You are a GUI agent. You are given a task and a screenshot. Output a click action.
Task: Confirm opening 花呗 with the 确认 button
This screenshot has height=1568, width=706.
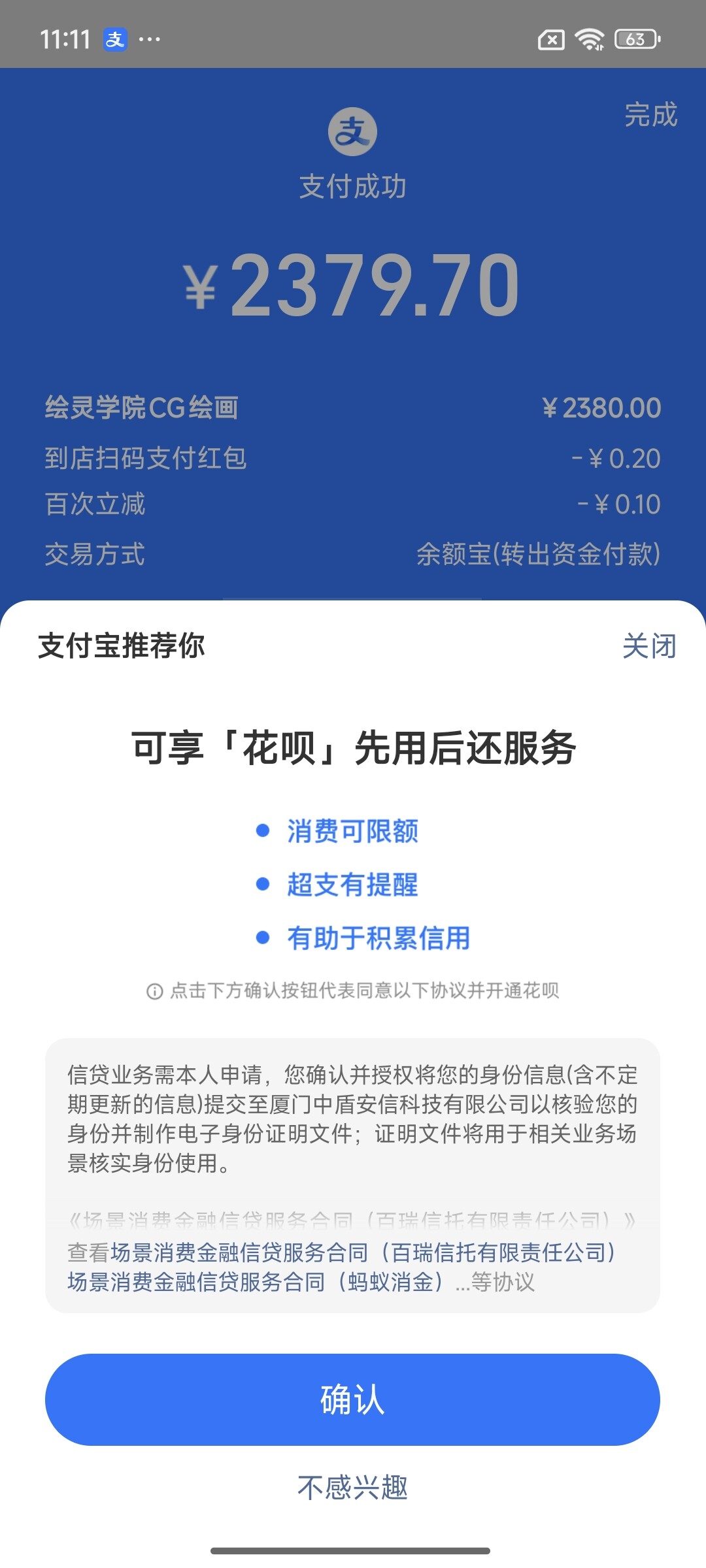[x=352, y=1399]
